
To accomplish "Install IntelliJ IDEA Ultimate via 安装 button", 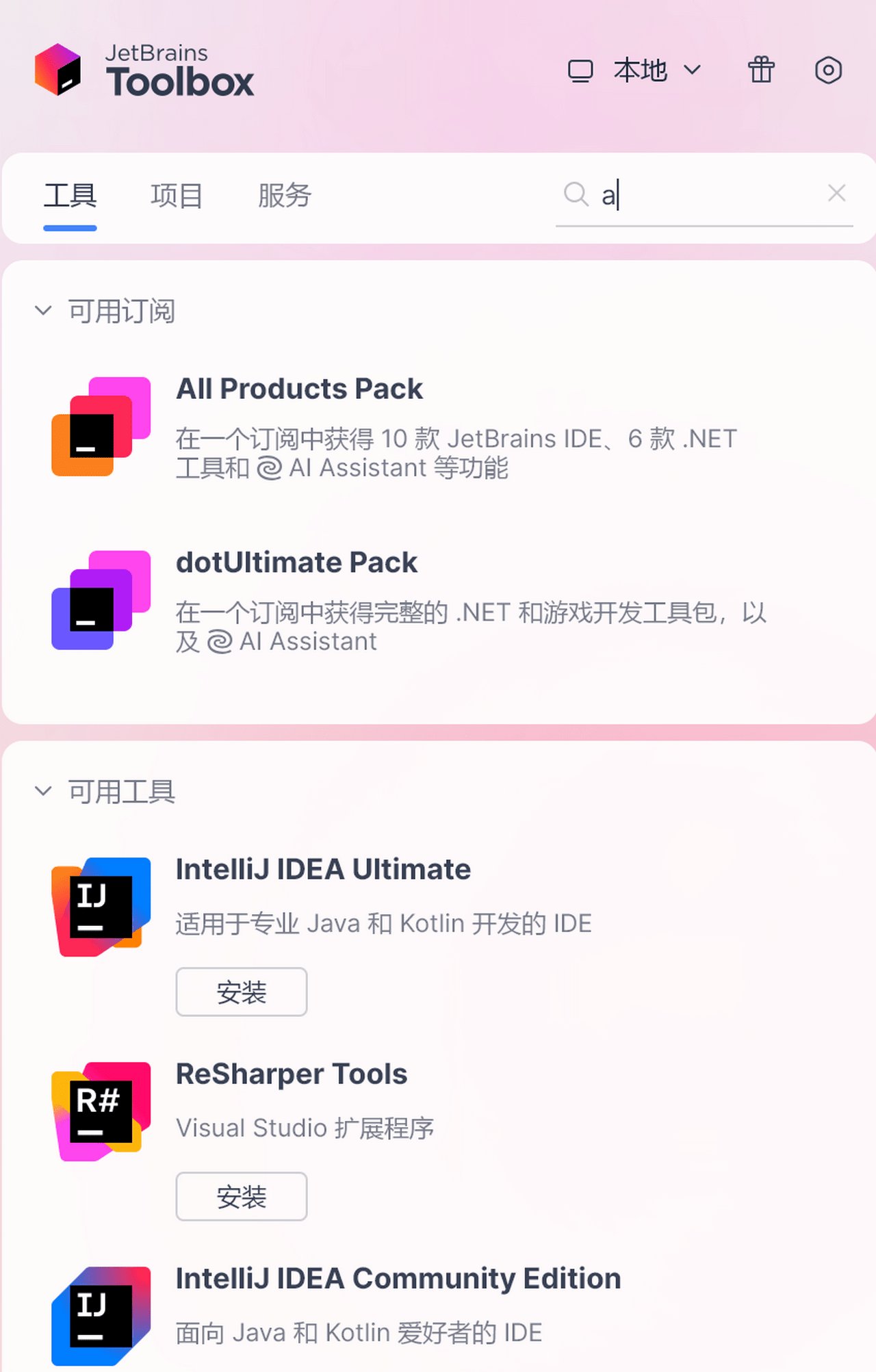I will point(241,992).
